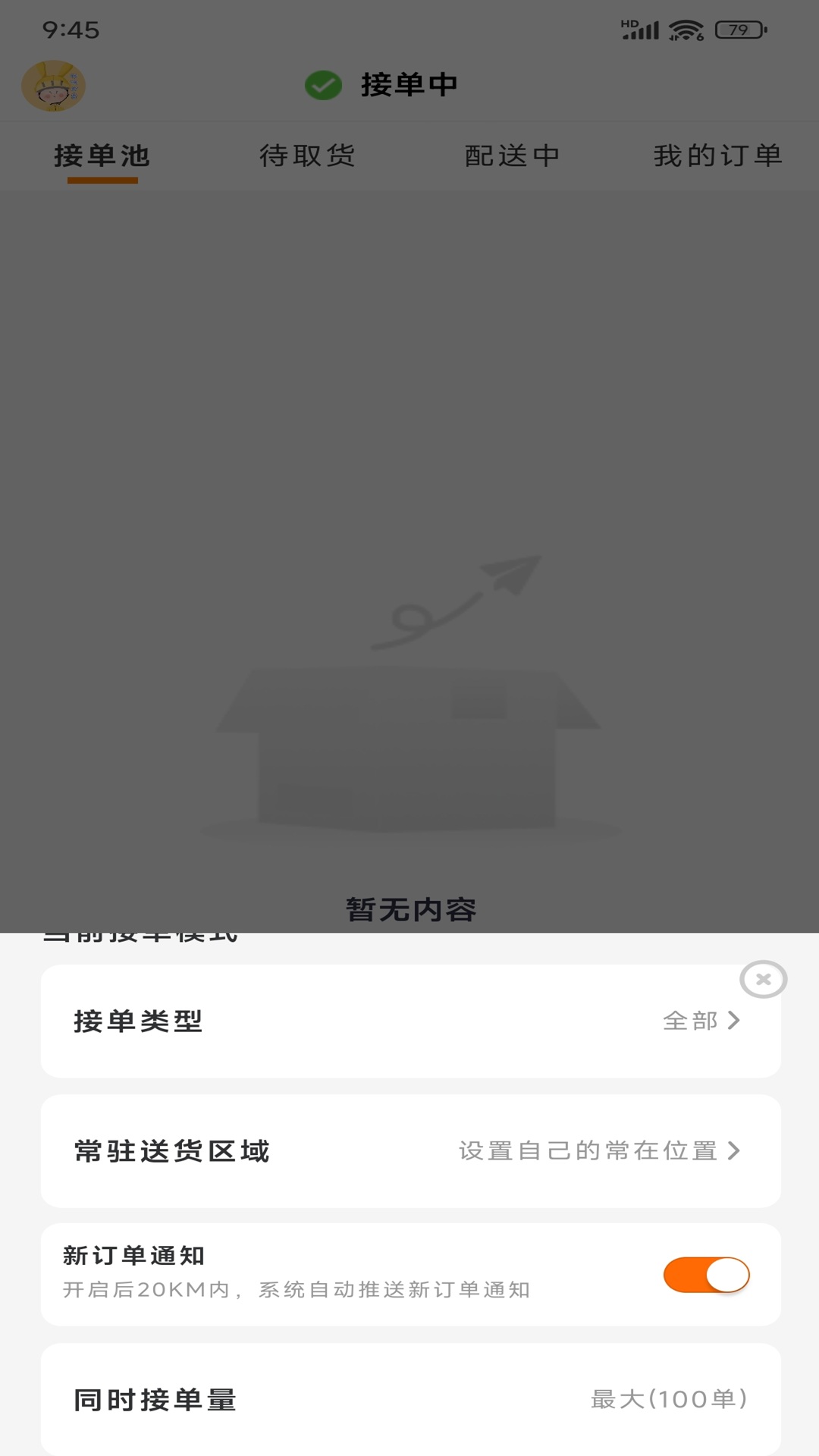Open 常驻送货区域 settings via the arrow
The image size is (819, 1456).
[733, 1150]
